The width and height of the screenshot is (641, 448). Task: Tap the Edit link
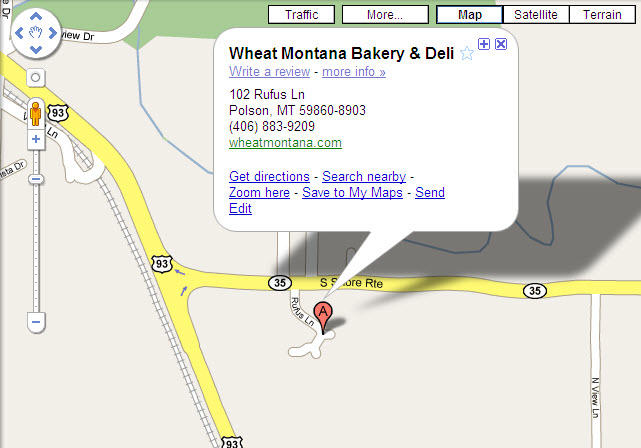240,209
